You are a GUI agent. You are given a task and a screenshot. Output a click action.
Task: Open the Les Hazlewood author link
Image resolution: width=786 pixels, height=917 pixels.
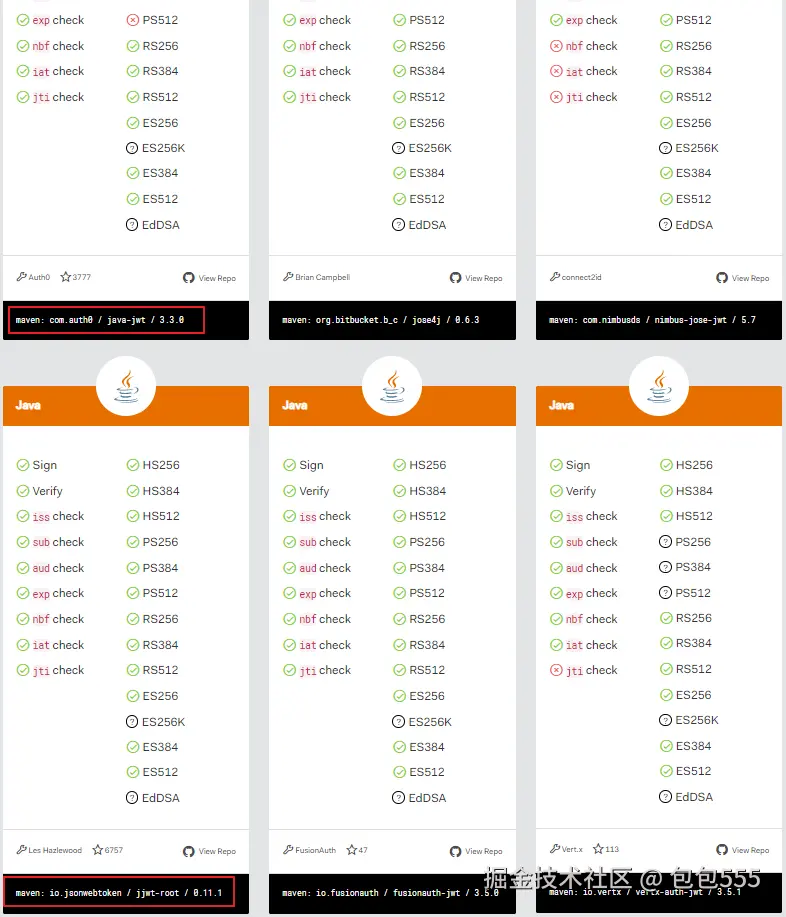(55, 851)
